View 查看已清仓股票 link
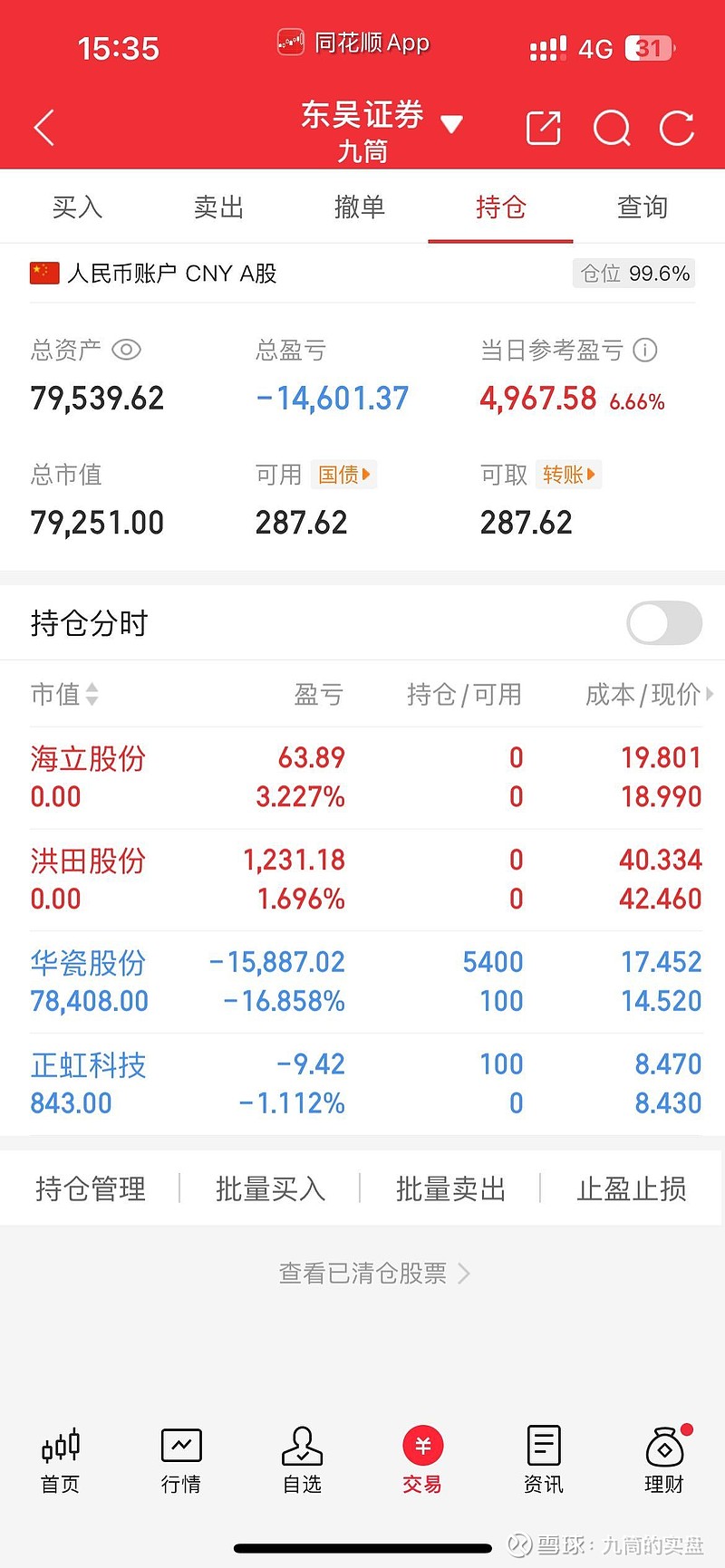The image size is (725, 1568). click(x=373, y=1274)
